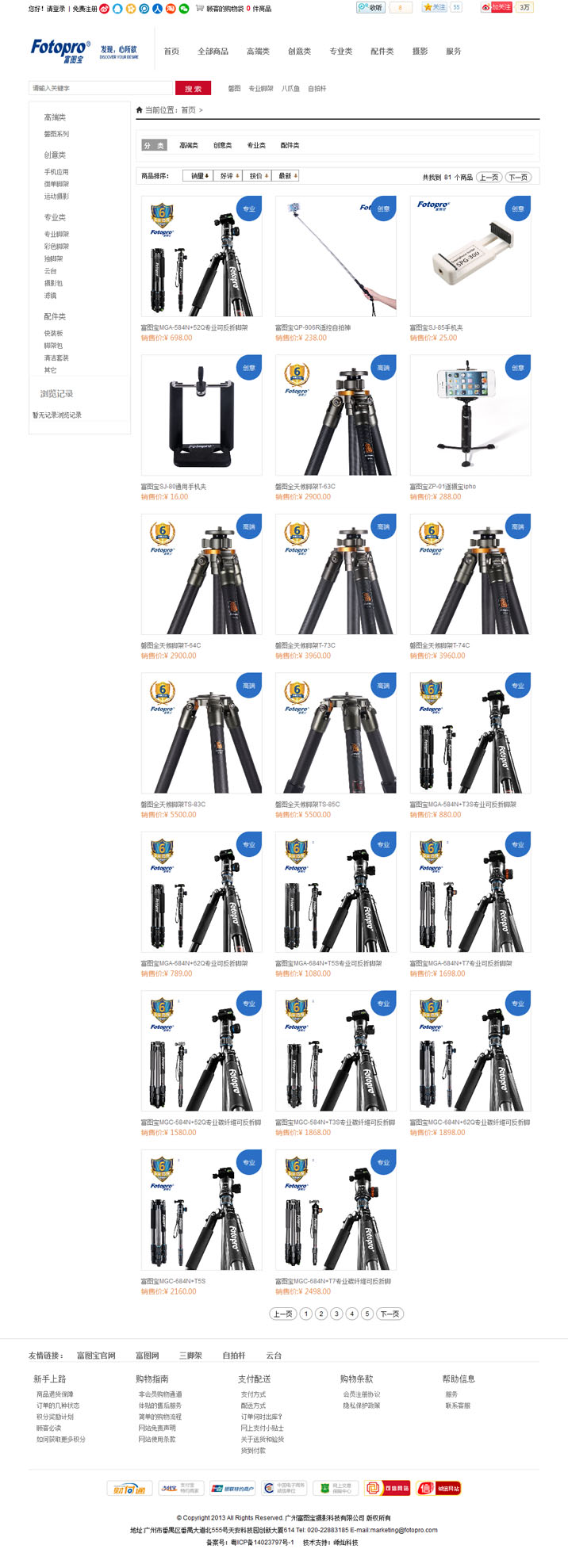This screenshot has height=1568, width=568.
Task: Open the 富图宝SJ-85手机夹 product
Action: (436, 327)
